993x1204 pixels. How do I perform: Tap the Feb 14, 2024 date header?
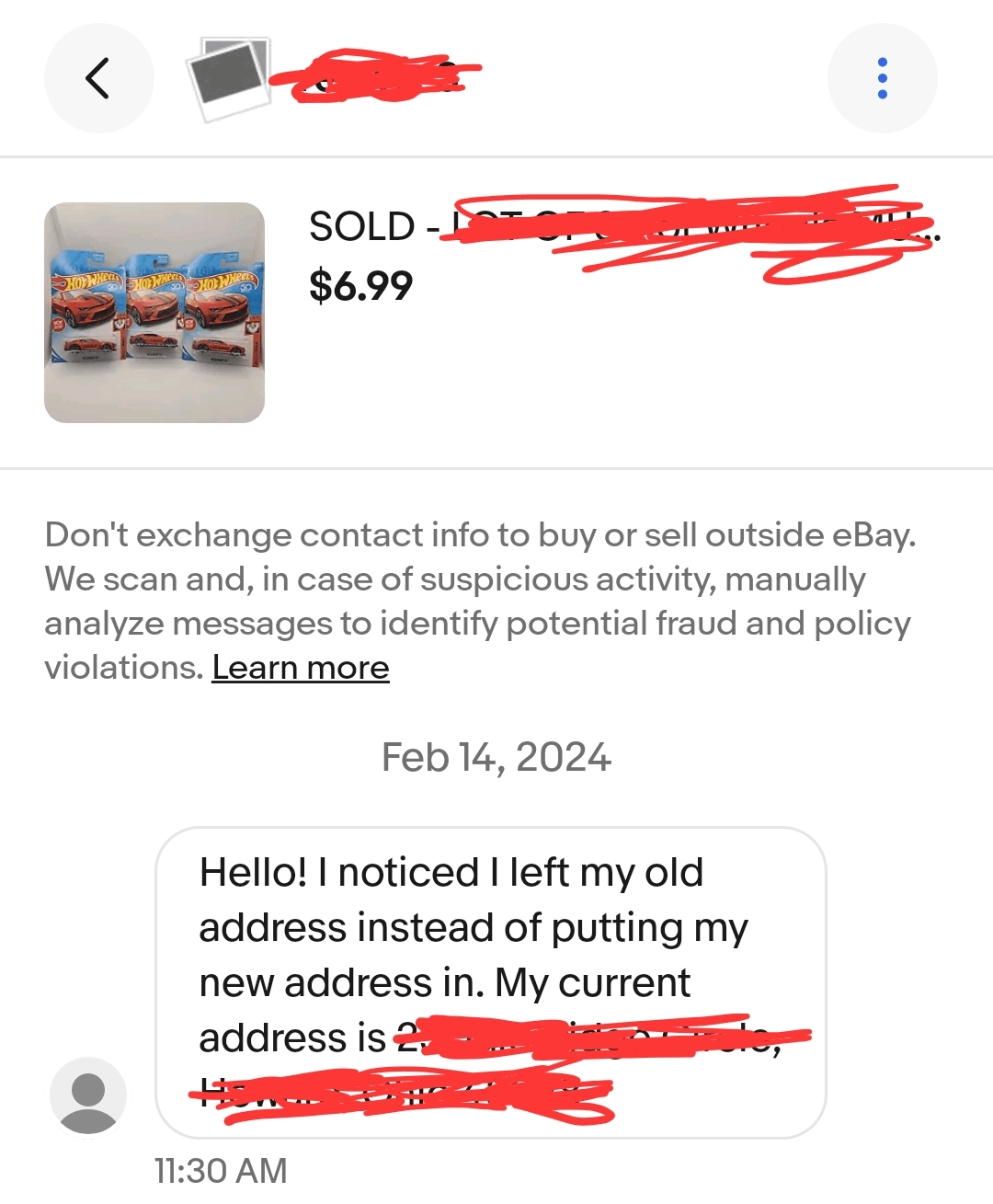(496, 757)
